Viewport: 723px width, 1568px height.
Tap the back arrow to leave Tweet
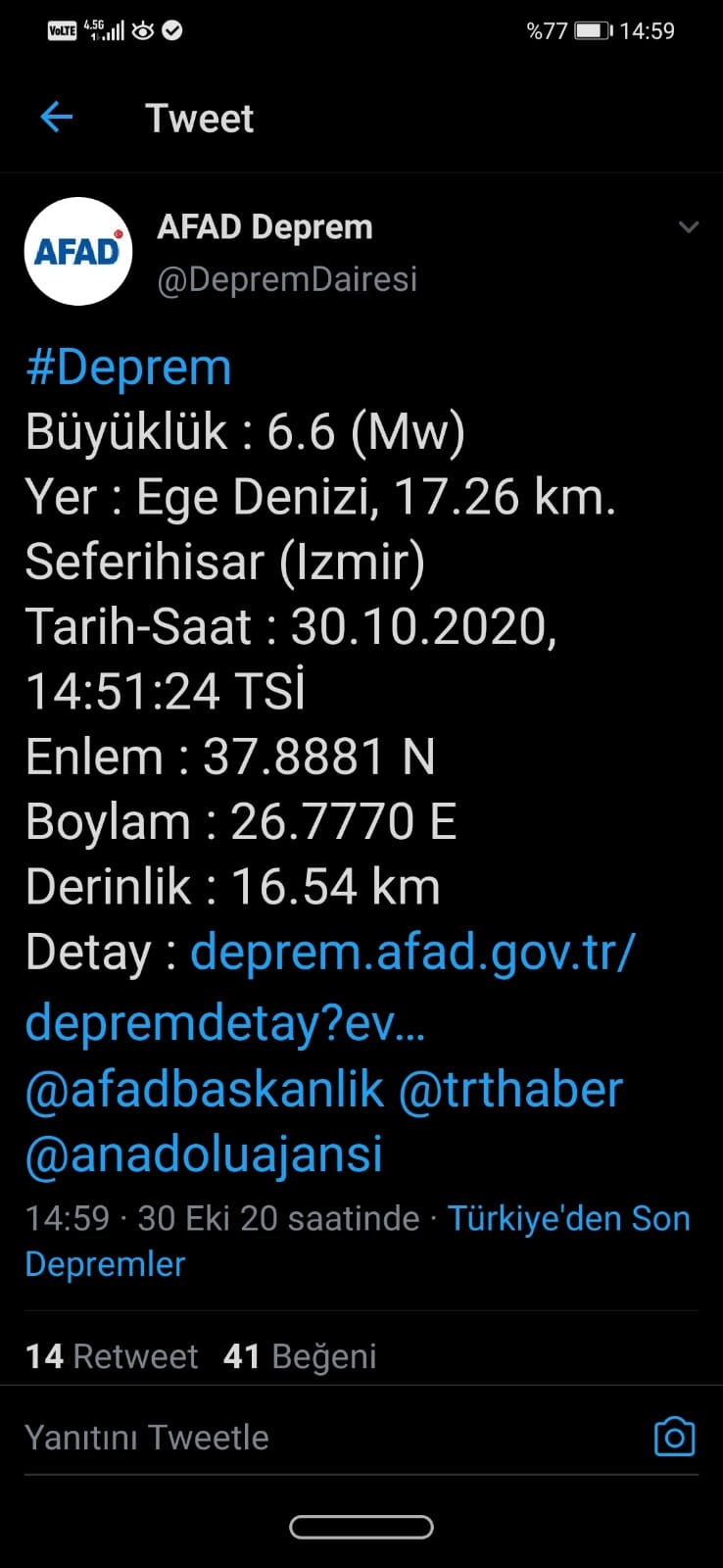coord(56,117)
